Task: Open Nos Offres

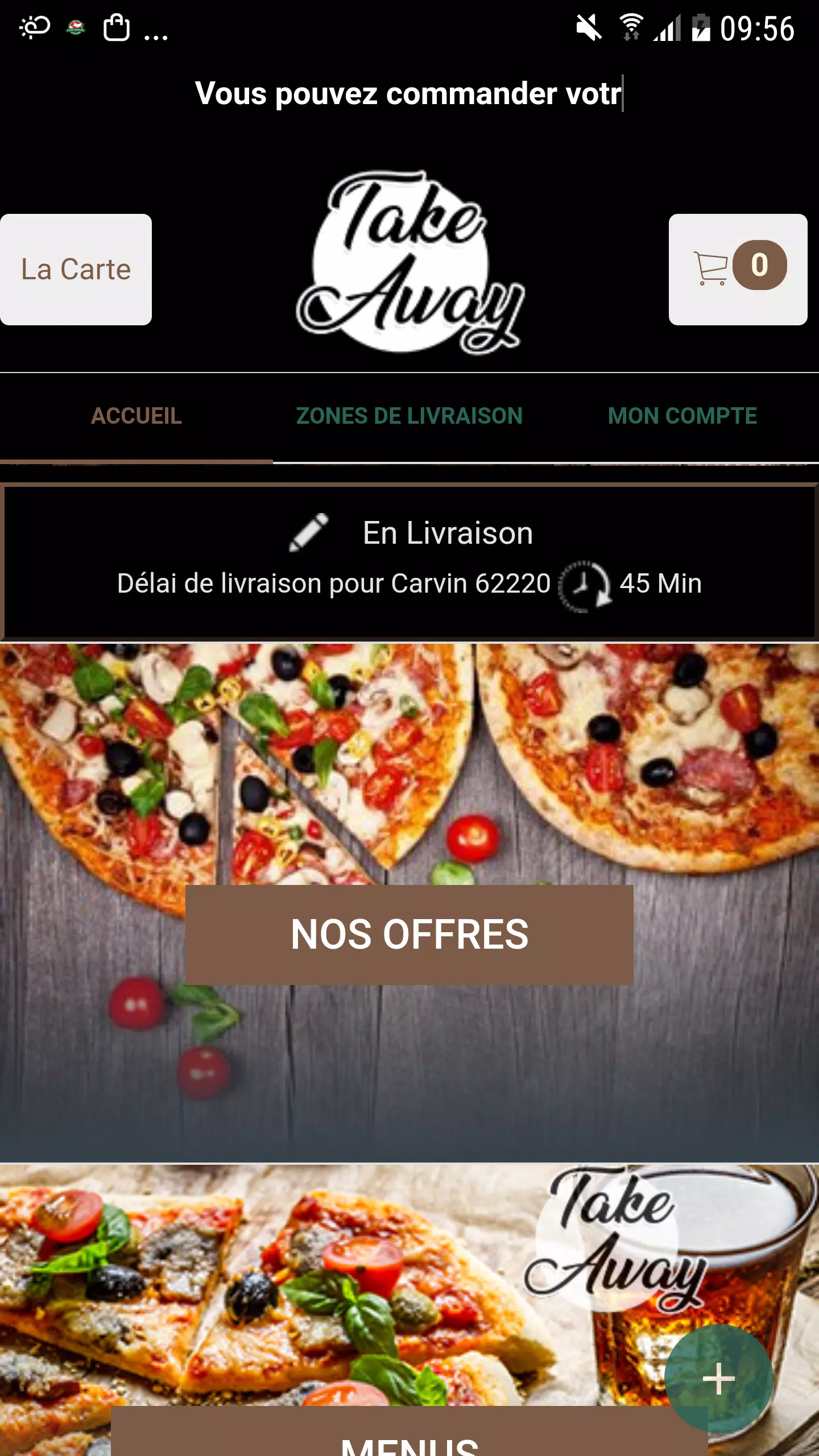Action: [x=409, y=934]
